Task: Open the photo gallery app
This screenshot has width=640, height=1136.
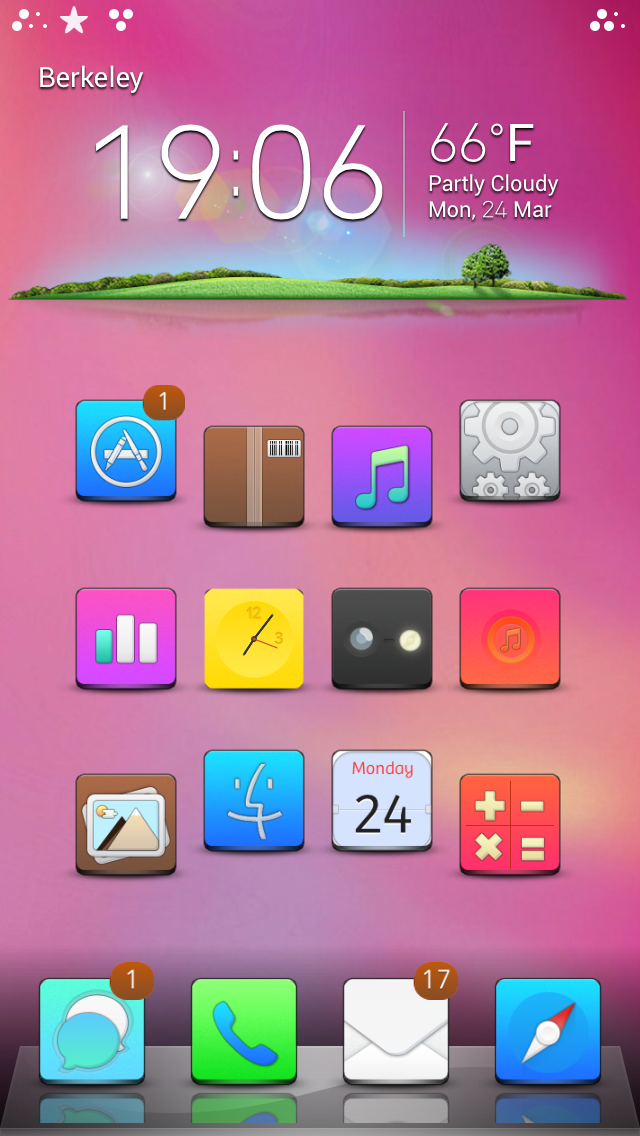Action: (126, 824)
